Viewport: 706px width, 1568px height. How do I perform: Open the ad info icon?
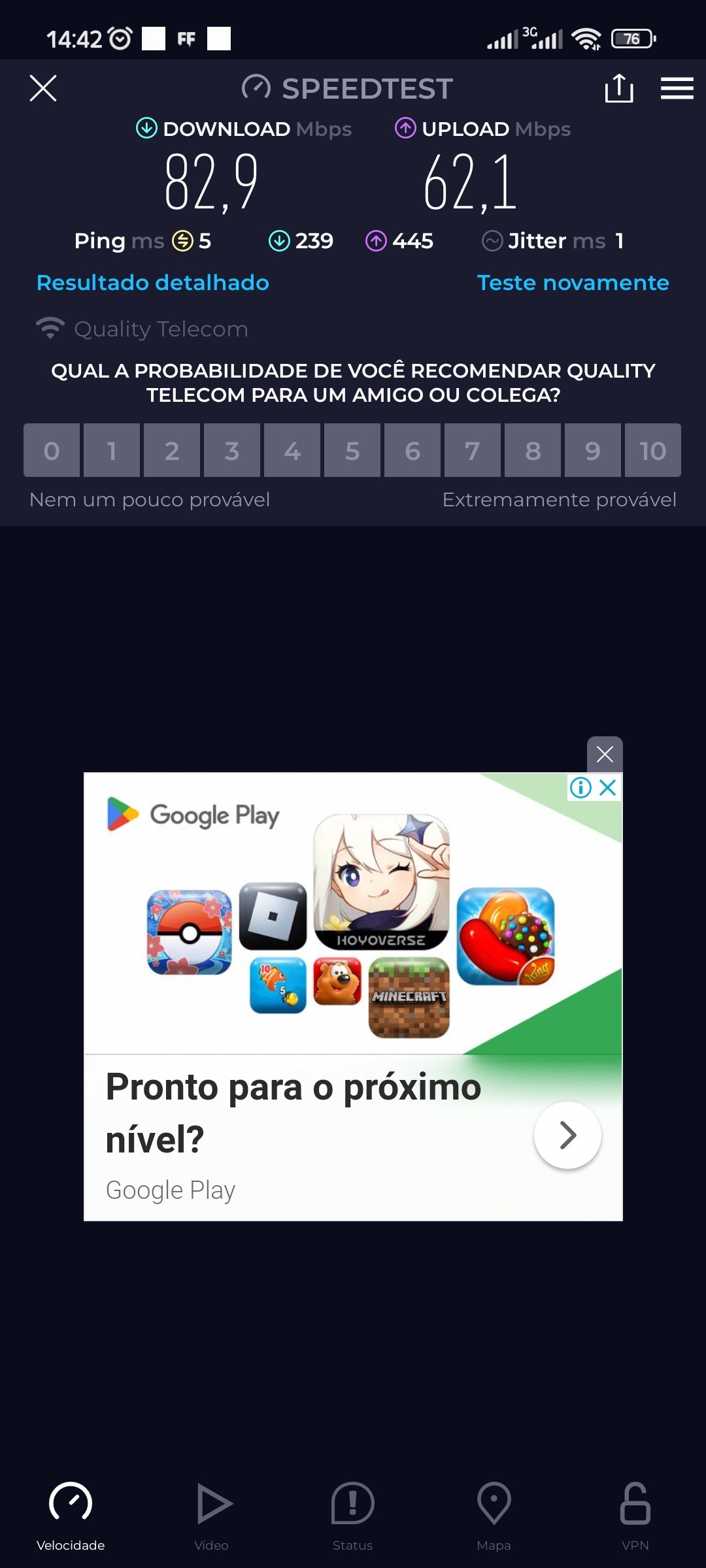(x=580, y=788)
